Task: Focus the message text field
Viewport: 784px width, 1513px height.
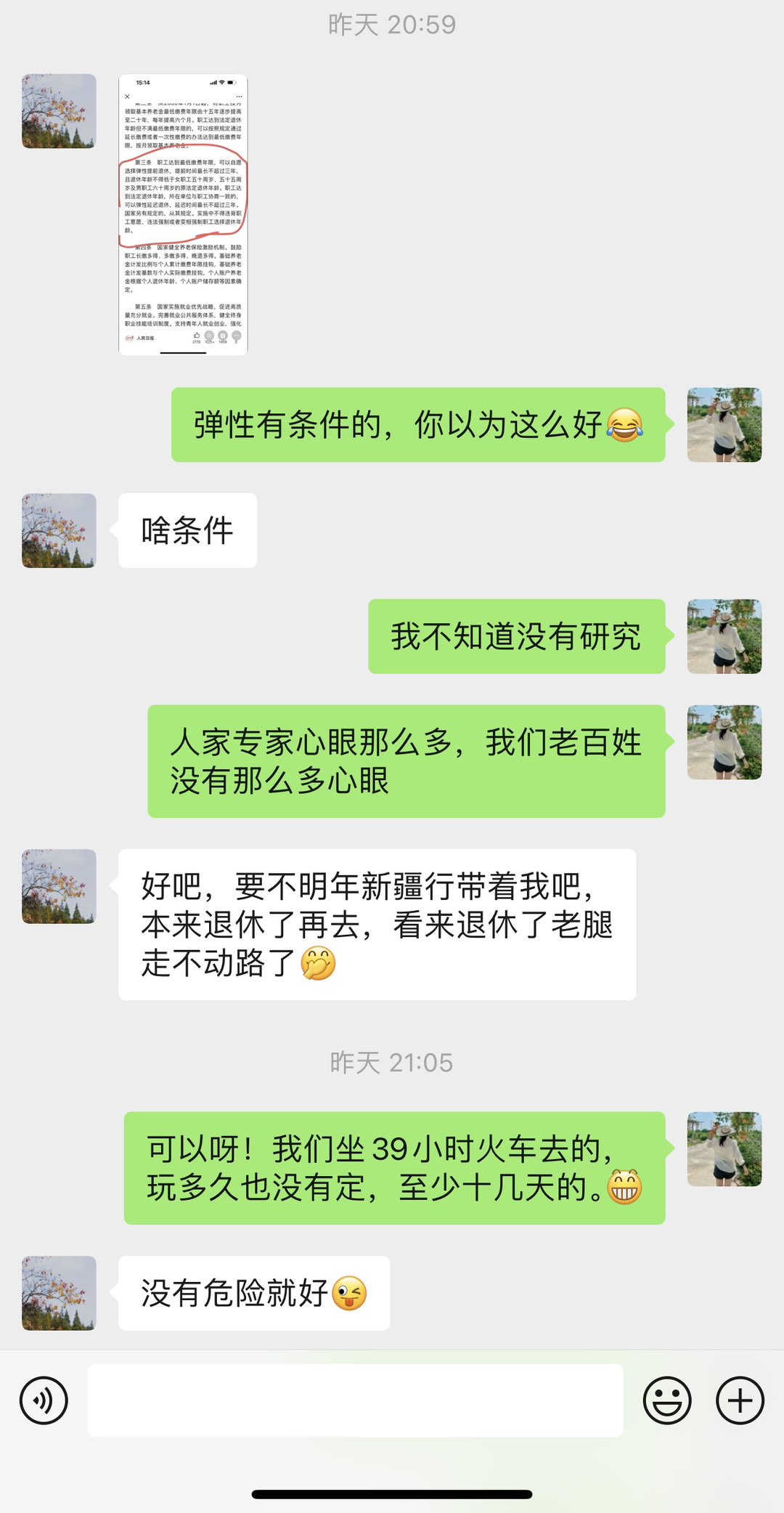Action: tap(355, 1400)
